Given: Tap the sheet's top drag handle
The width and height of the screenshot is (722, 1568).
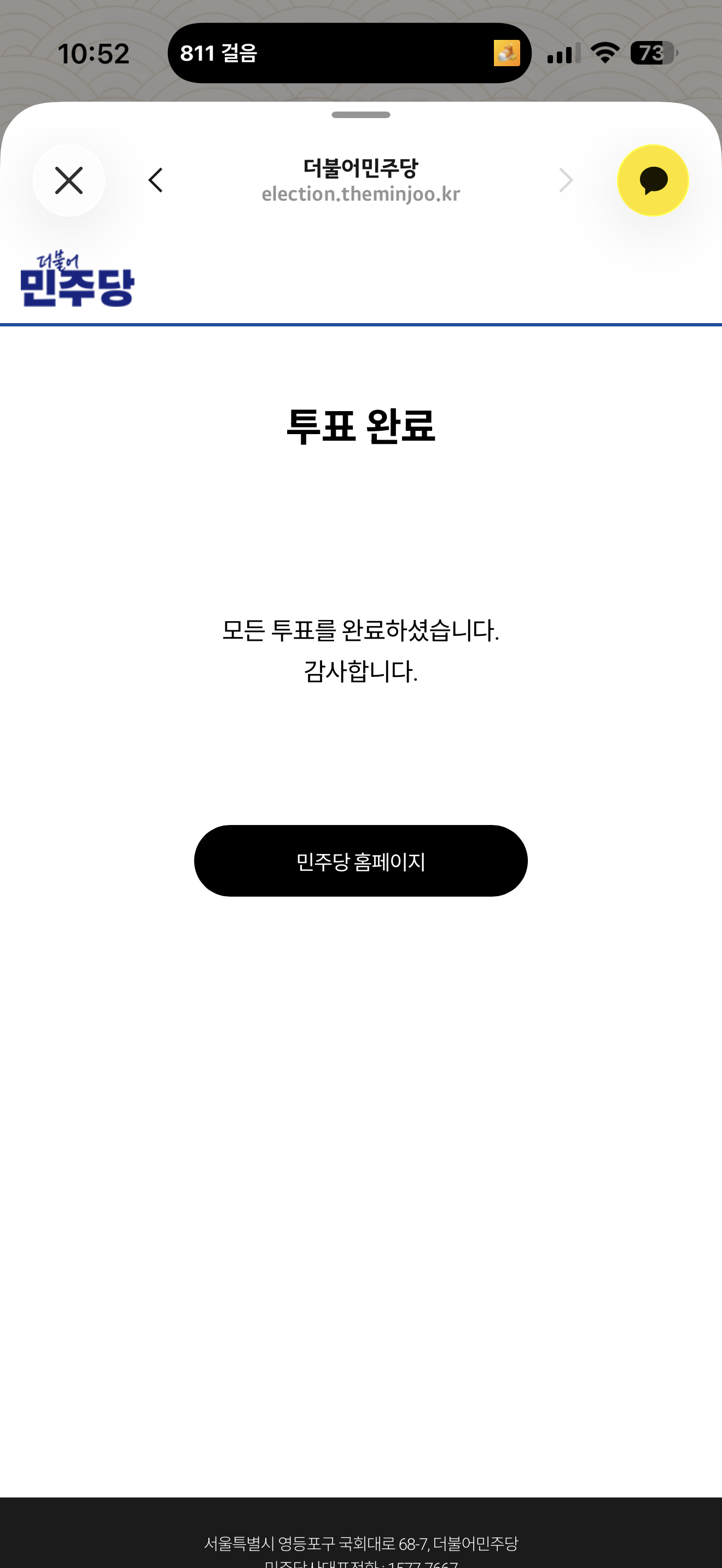Looking at the screenshot, I should pyautogui.click(x=360, y=115).
